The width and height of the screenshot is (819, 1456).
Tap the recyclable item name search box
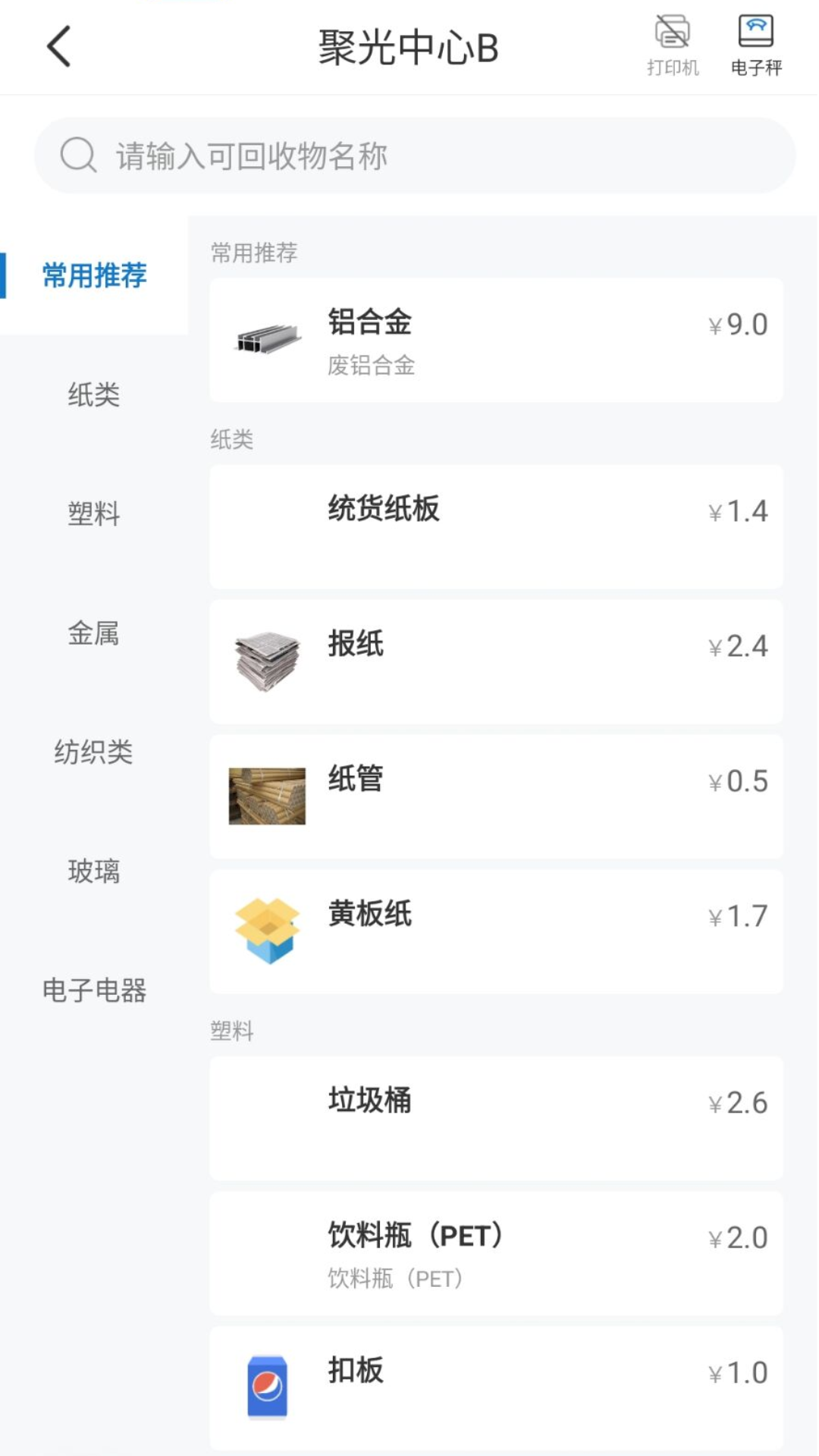click(415, 155)
